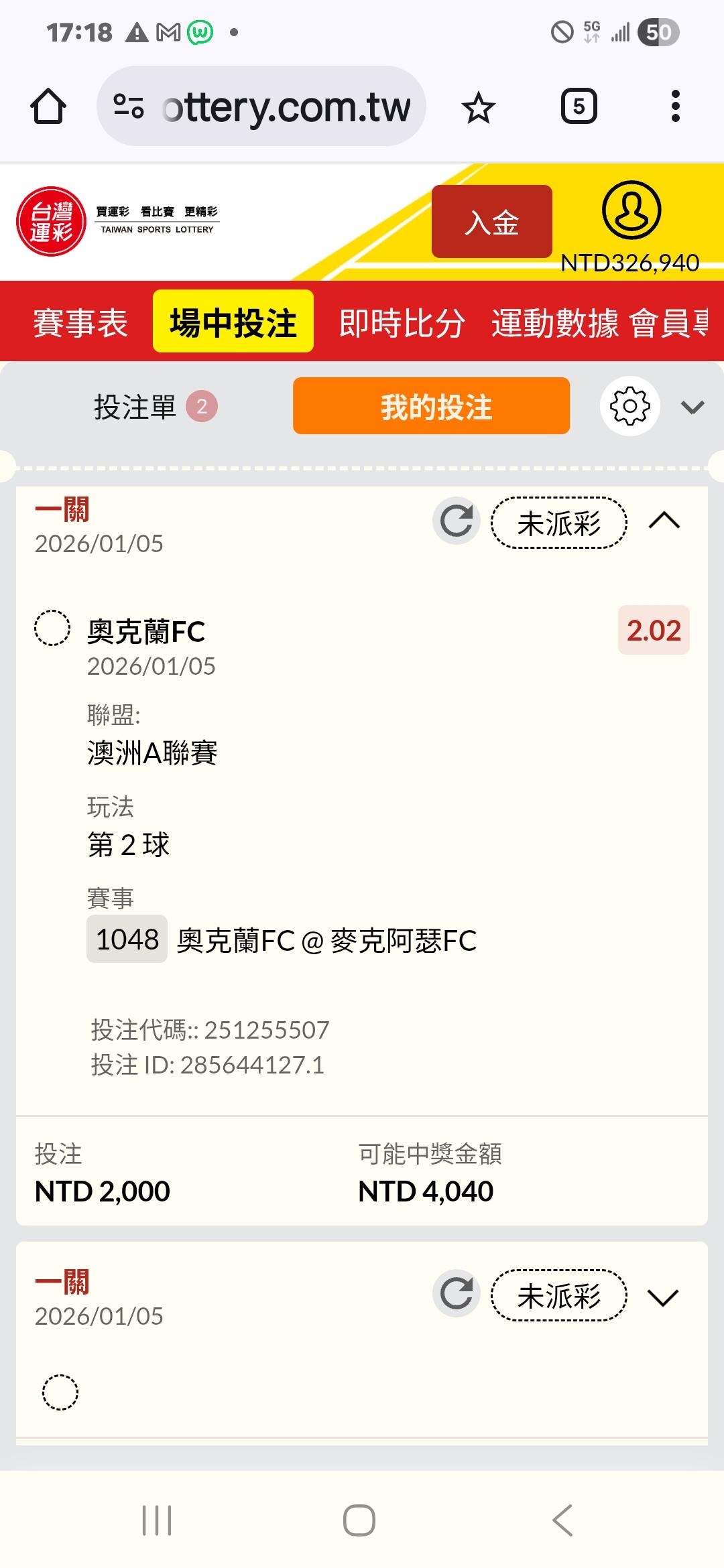Tap the address bar showing ottery.com.tw

(x=261, y=107)
